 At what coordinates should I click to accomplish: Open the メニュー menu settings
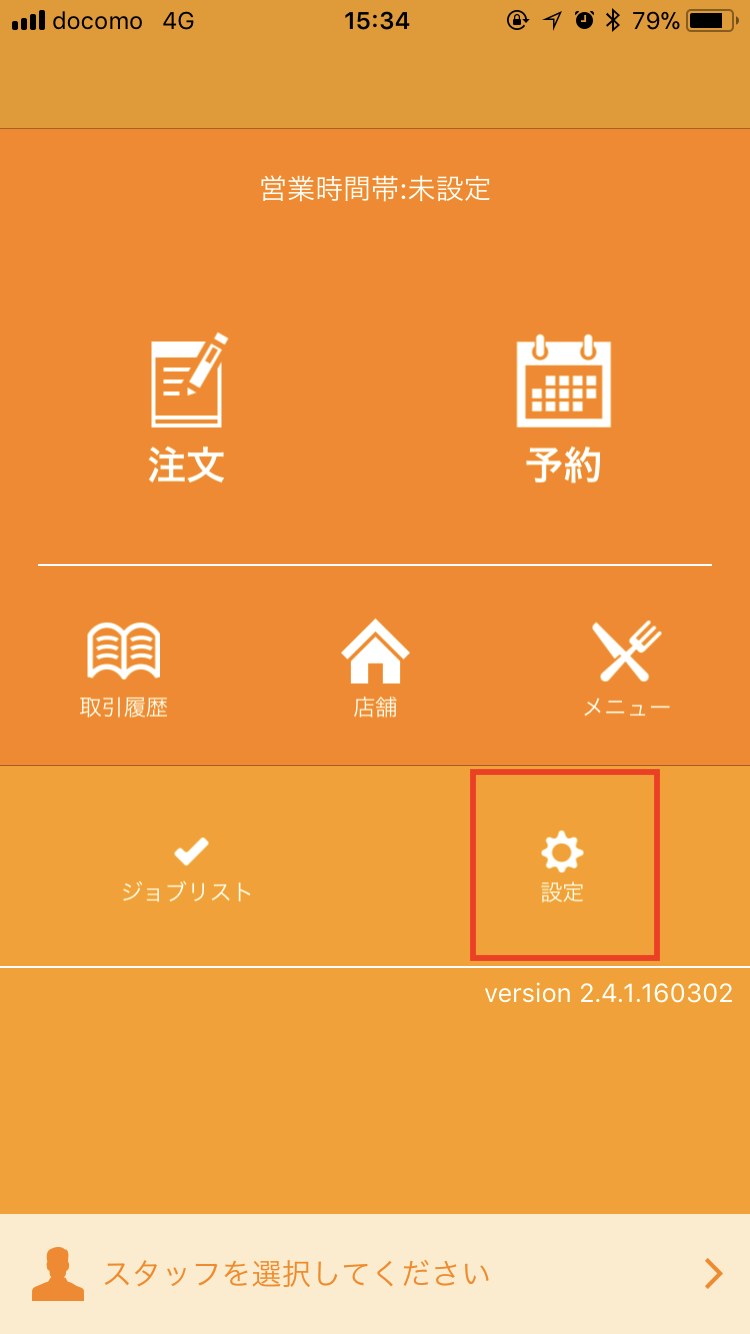point(627,668)
